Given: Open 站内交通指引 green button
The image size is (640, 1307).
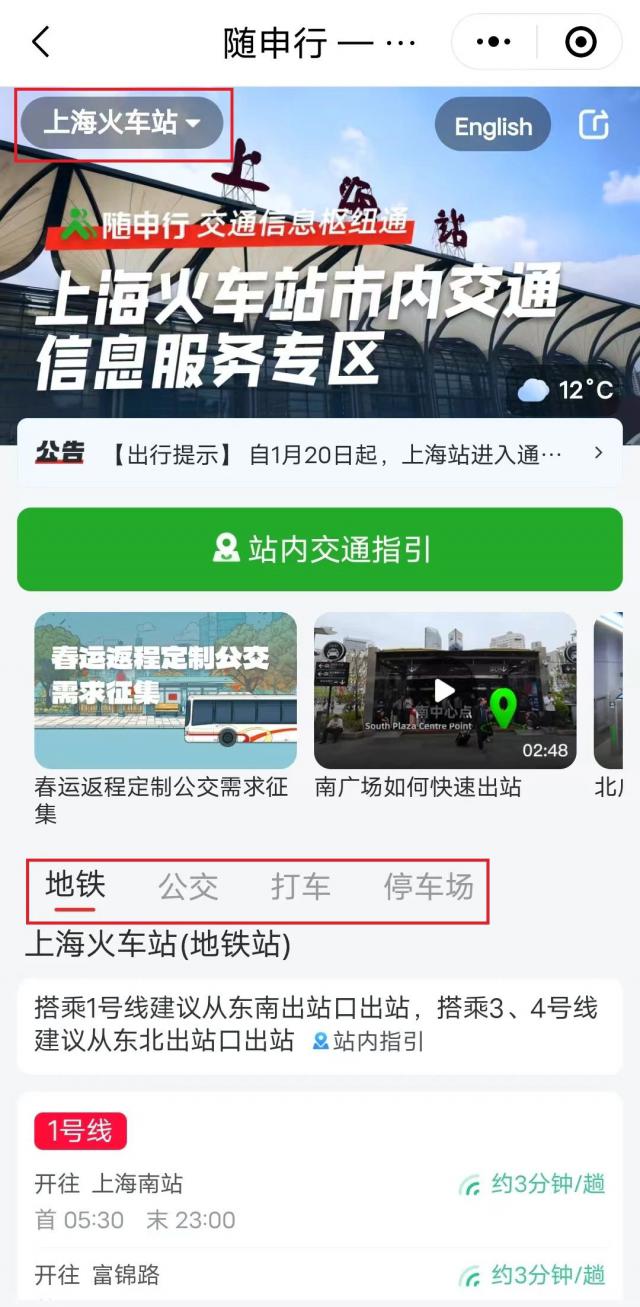Looking at the screenshot, I should [320, 549].
